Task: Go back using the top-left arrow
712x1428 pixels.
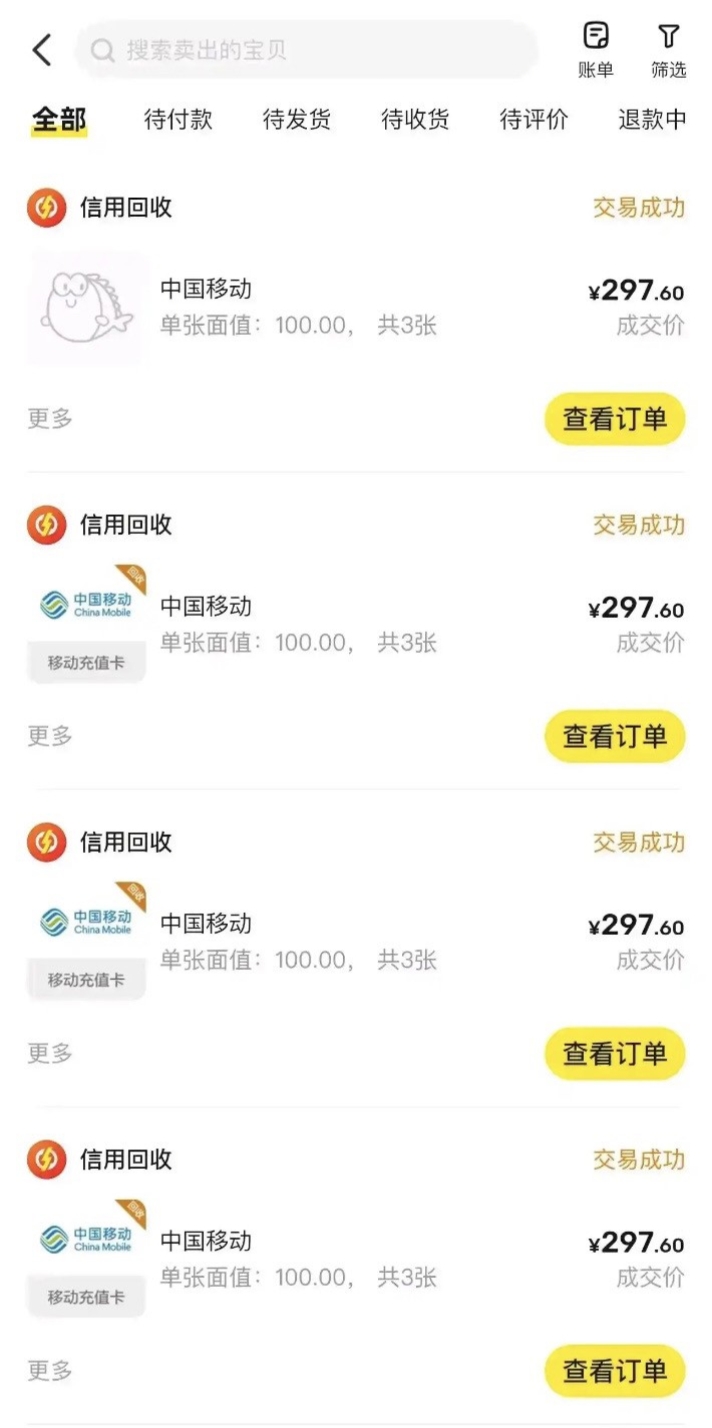Action: click(x=42, y=49)
